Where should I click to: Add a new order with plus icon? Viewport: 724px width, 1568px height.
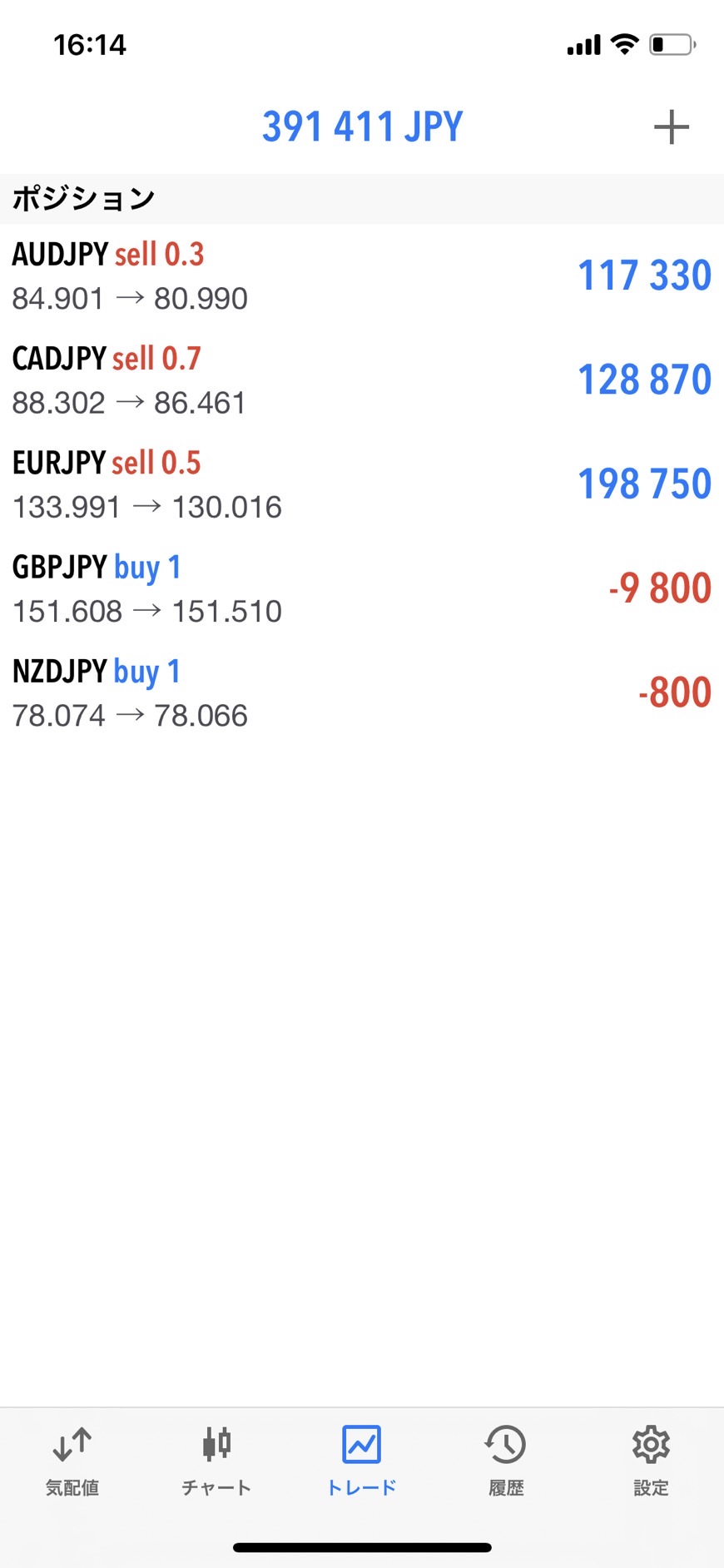coord(671,127)
